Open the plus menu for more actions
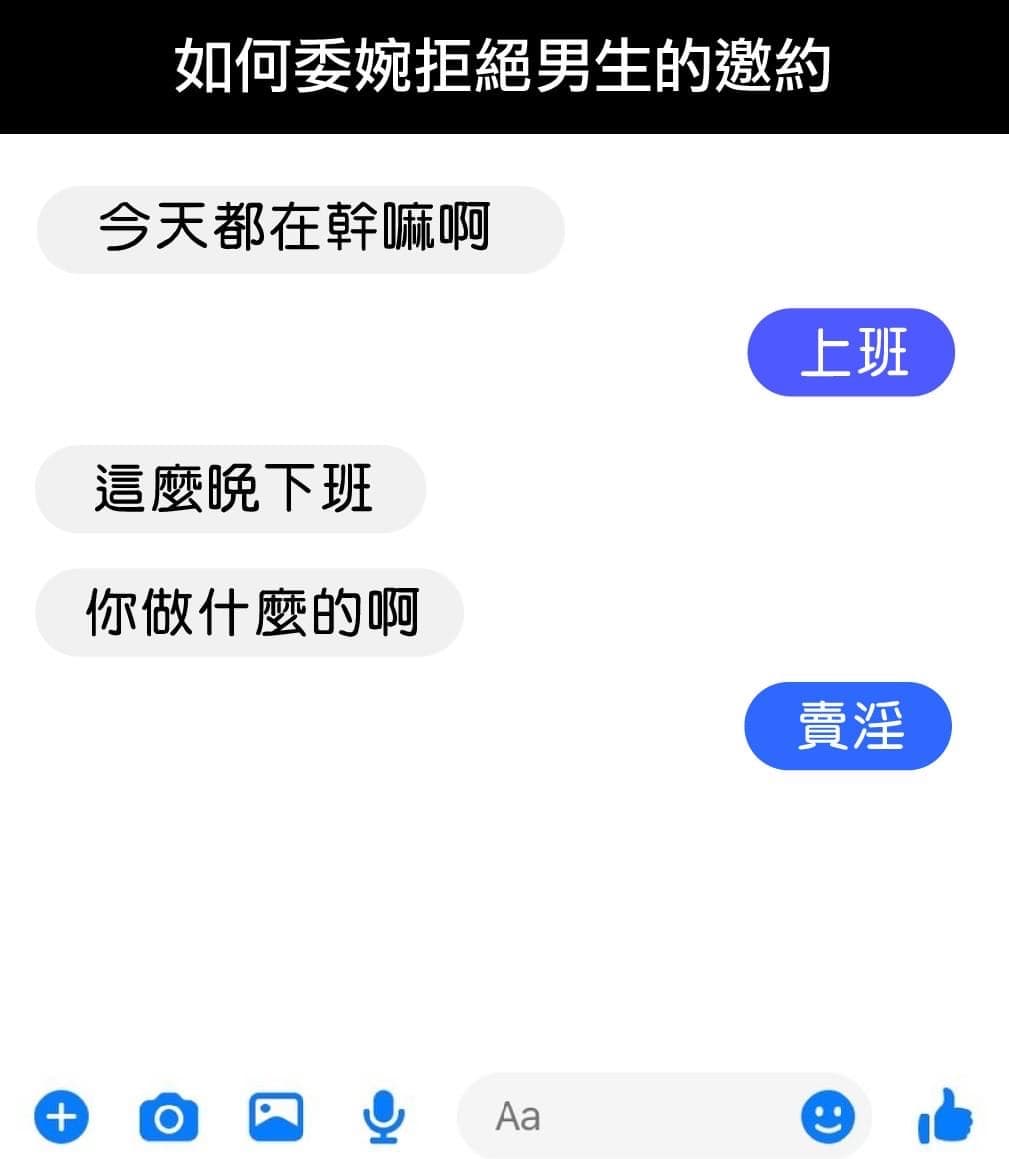 click(x=61, y=1116)
